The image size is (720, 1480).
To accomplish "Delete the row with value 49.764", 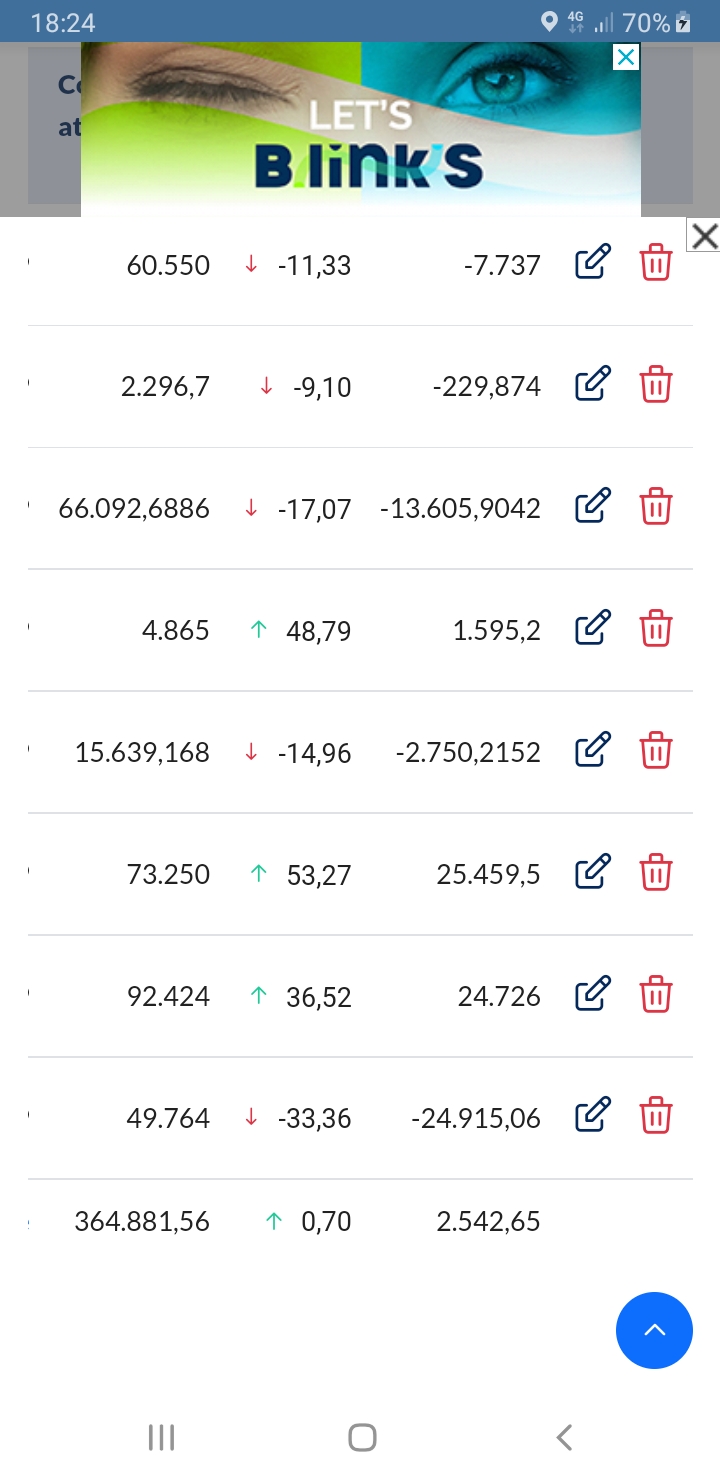I will coord(656,1116).
